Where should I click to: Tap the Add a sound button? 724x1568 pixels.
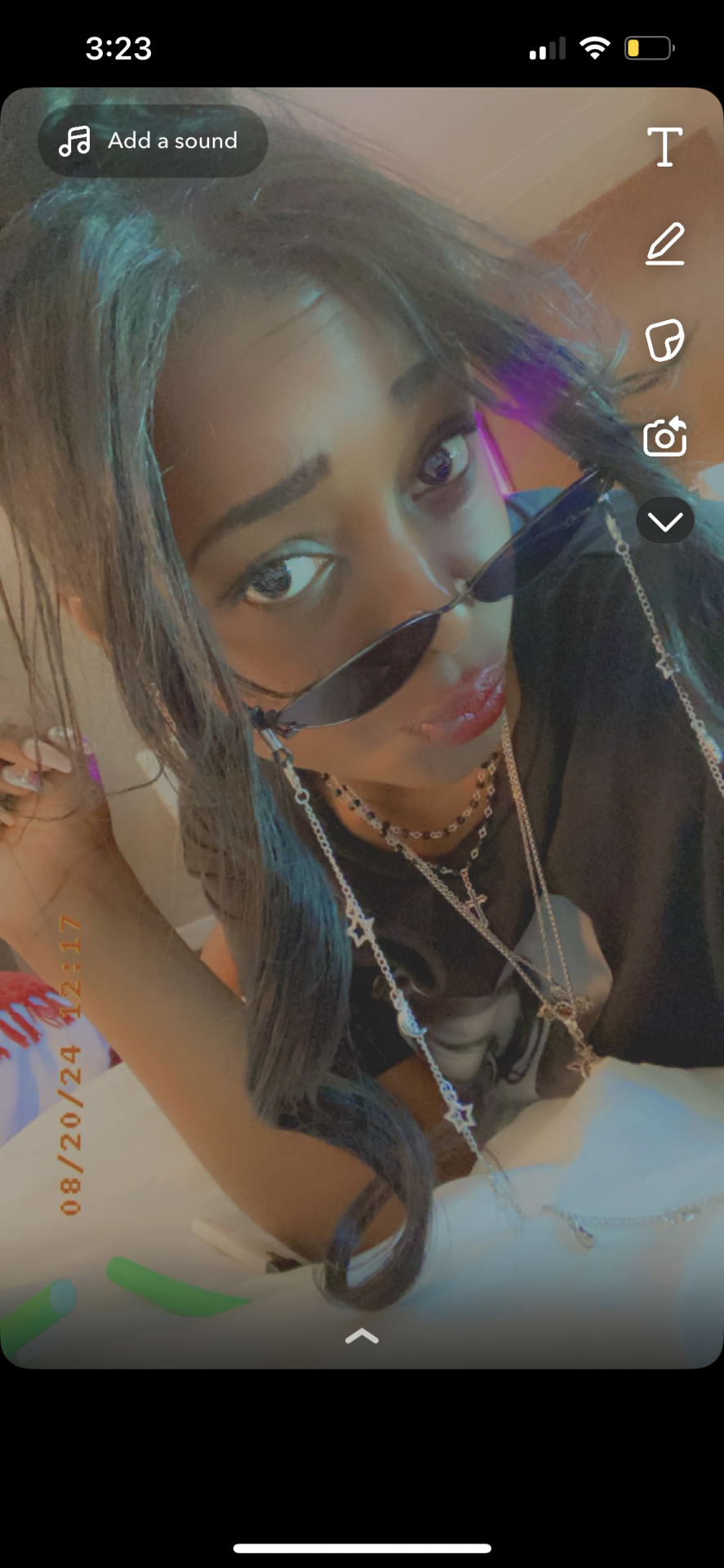153,140
